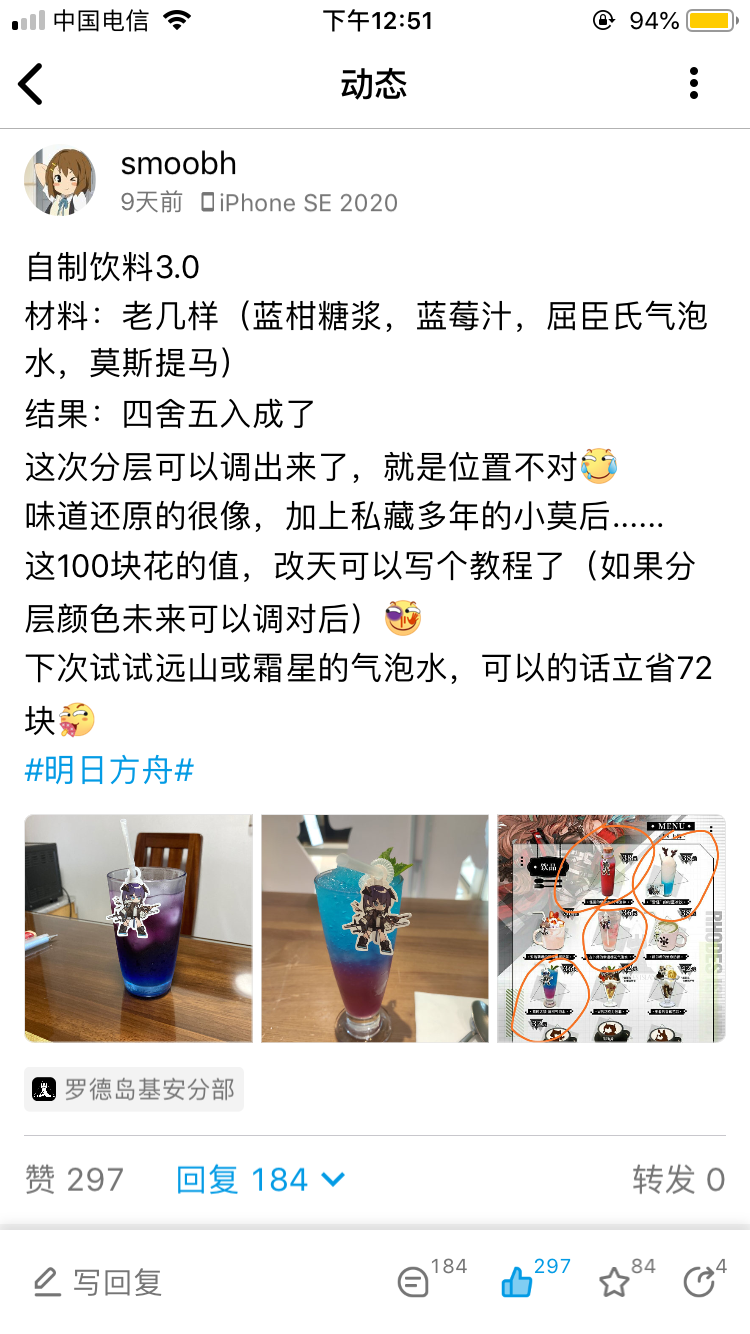Open the three-dot overflow menu
The image size is (750, 1334).
click(694, 84)
